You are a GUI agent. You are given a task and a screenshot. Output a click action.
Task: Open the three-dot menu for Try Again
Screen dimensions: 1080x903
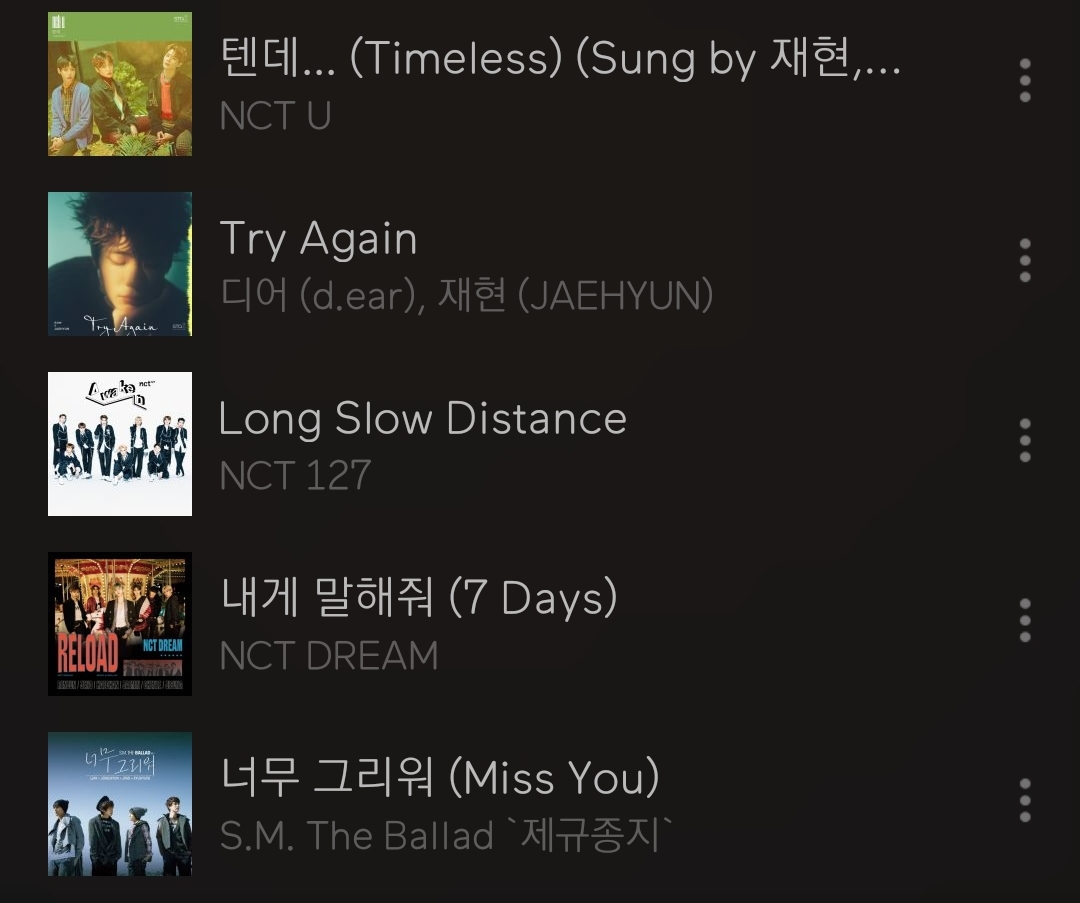point(1024,261)
